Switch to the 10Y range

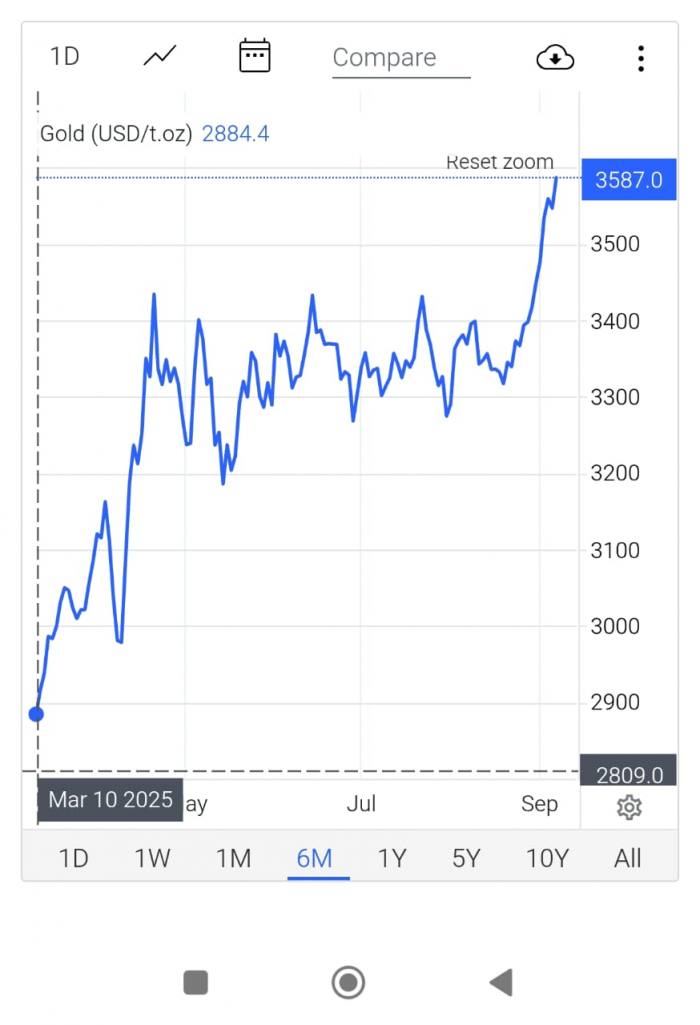547,858
